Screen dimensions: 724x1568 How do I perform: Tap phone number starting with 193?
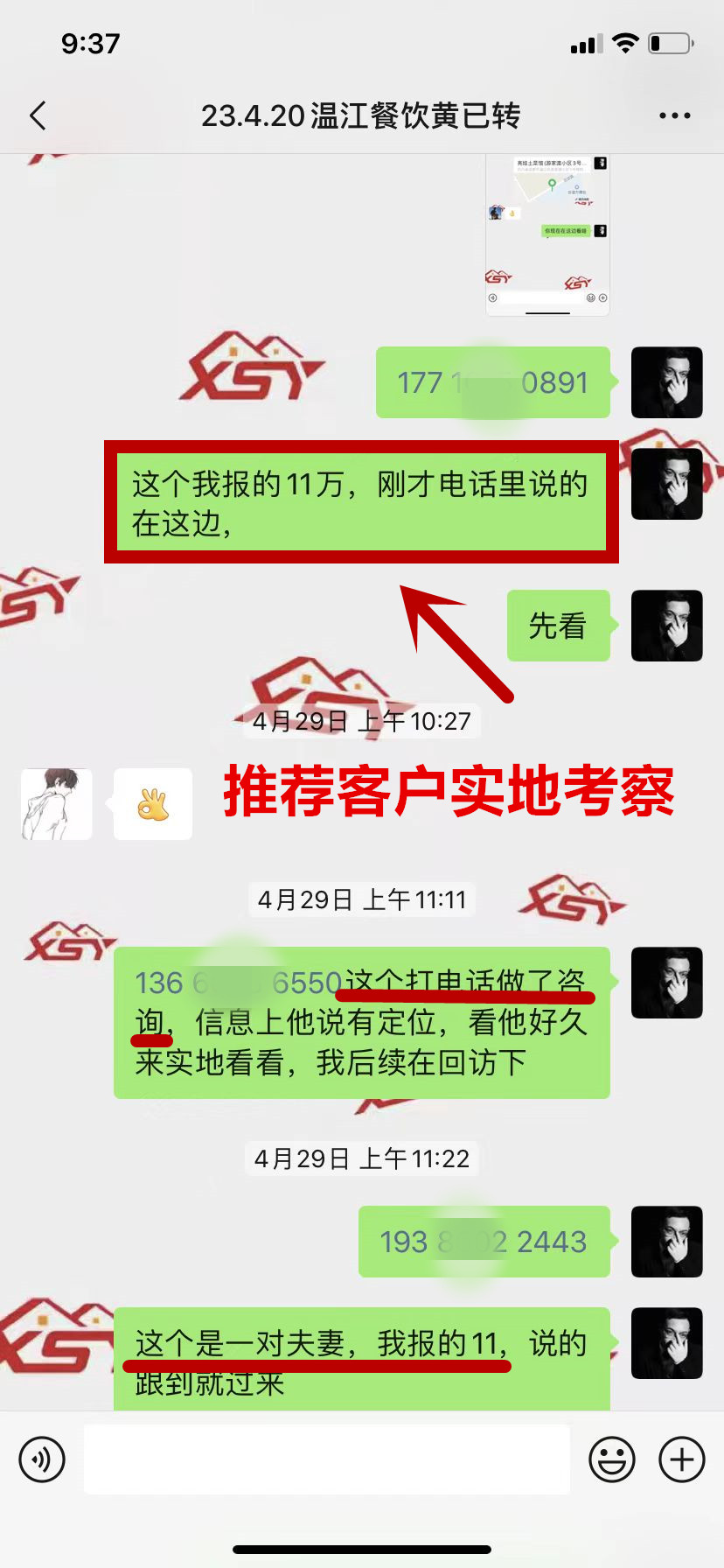pyautogui.click(x=483, y=1242)
